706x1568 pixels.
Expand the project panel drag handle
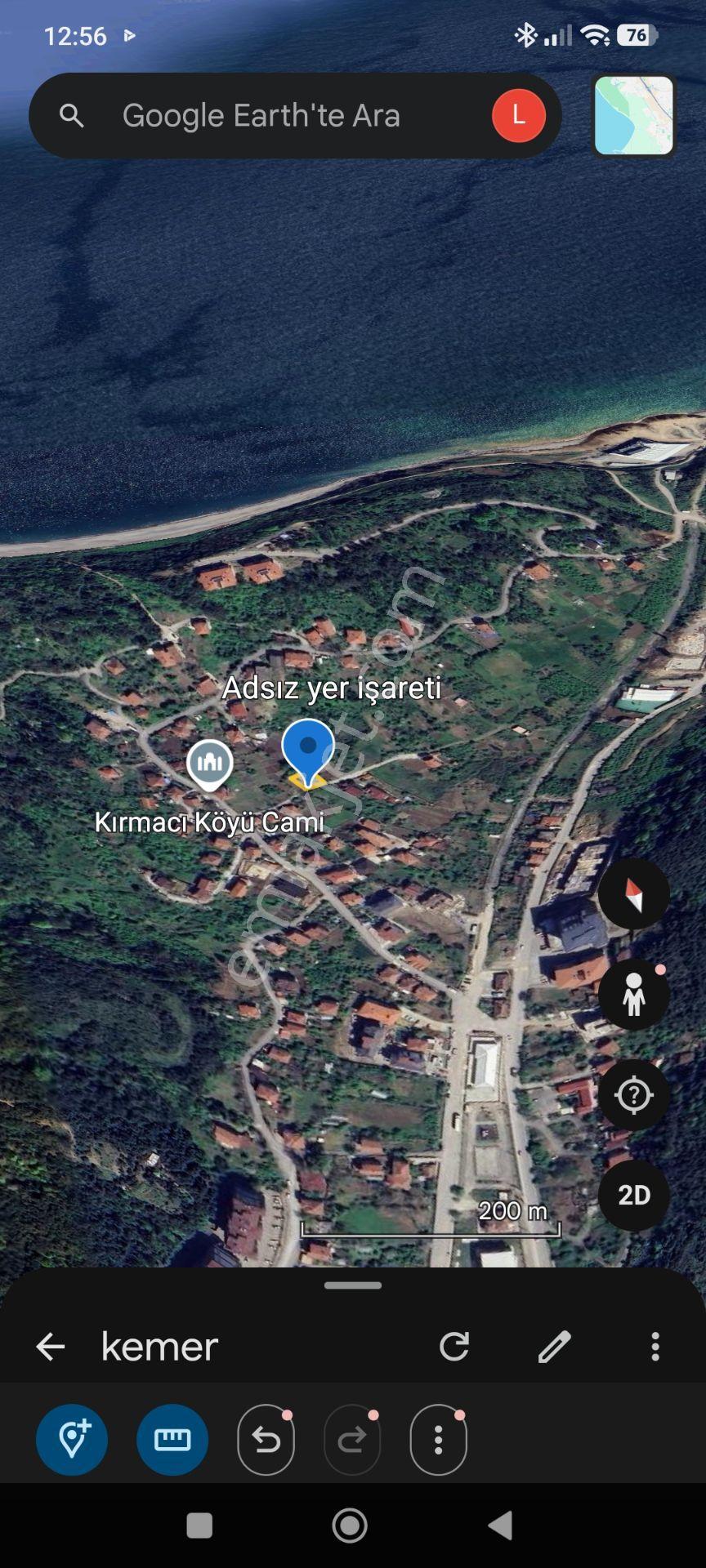pyautogui.click(x=353, y=1285)
